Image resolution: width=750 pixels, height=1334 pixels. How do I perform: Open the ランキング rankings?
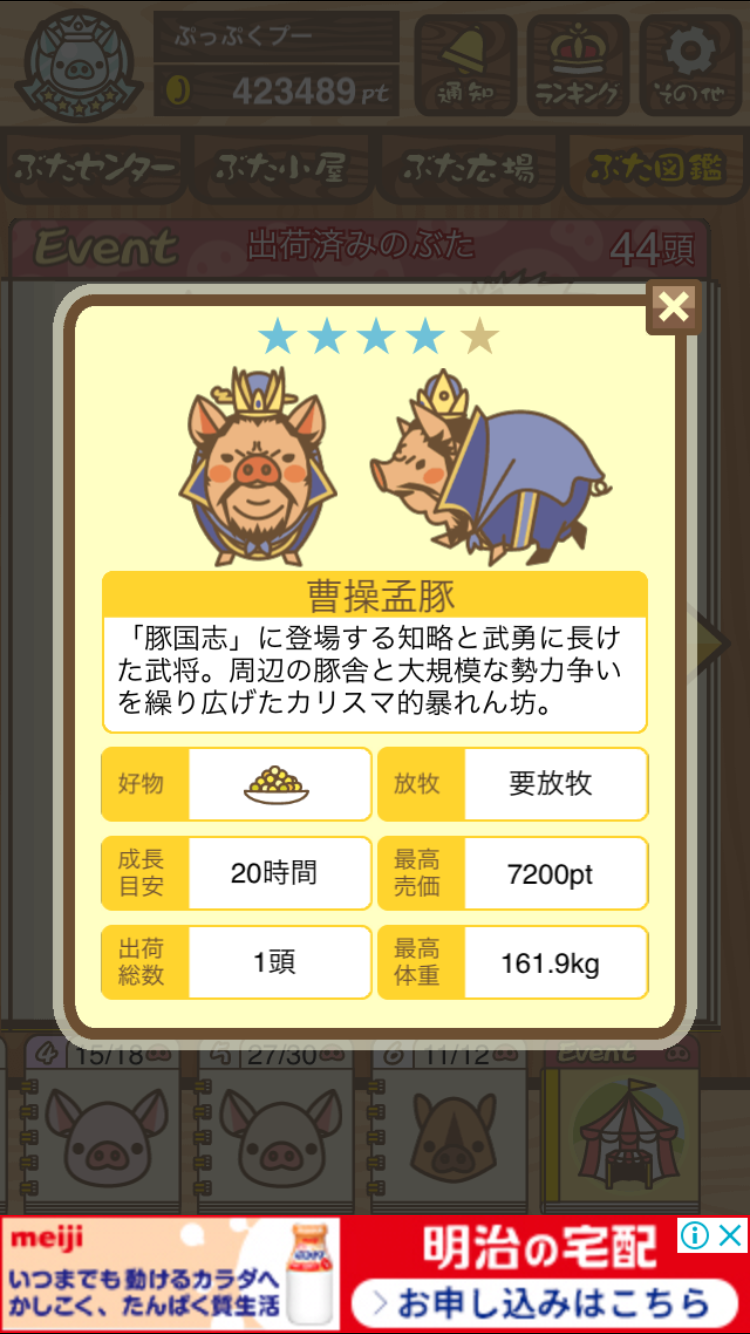click(579, 64)
